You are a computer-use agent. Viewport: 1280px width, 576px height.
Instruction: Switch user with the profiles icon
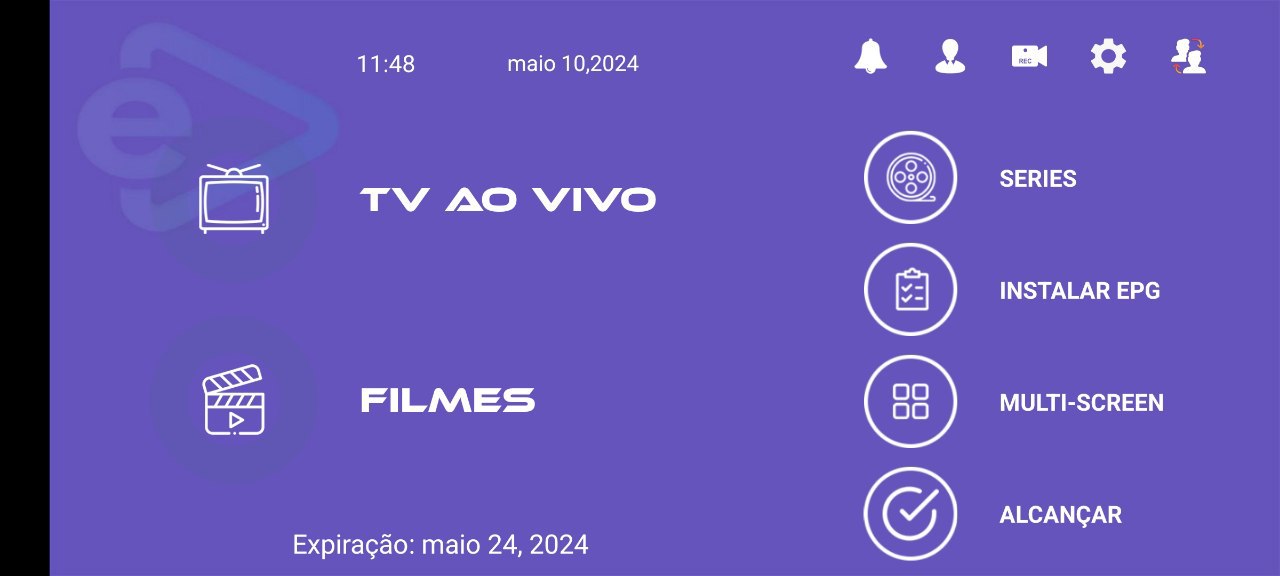1188,56
